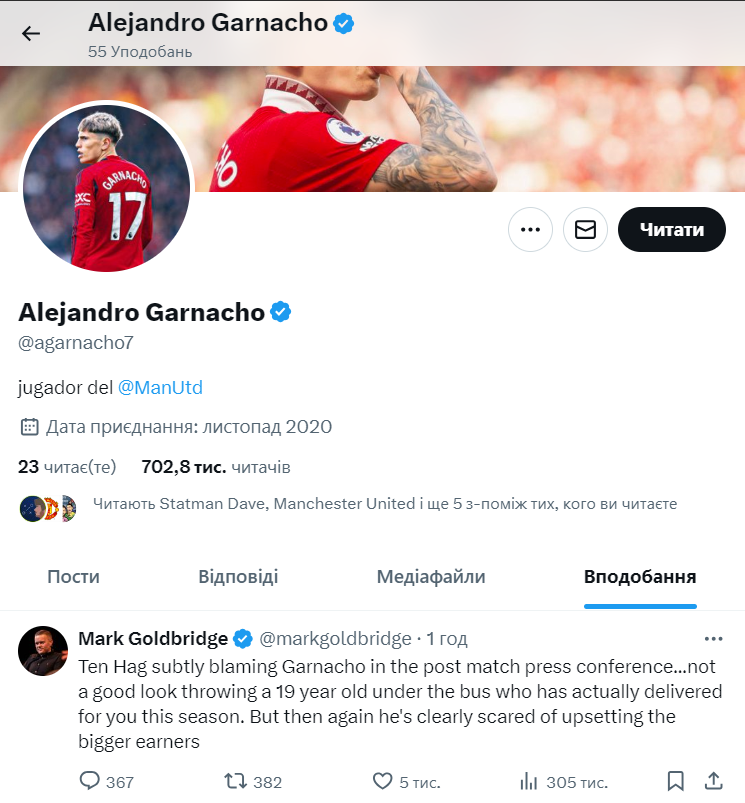Switch to the Медіафайли tab
The height and width of the screenshot is (803, 745).
tap(431, 577)
